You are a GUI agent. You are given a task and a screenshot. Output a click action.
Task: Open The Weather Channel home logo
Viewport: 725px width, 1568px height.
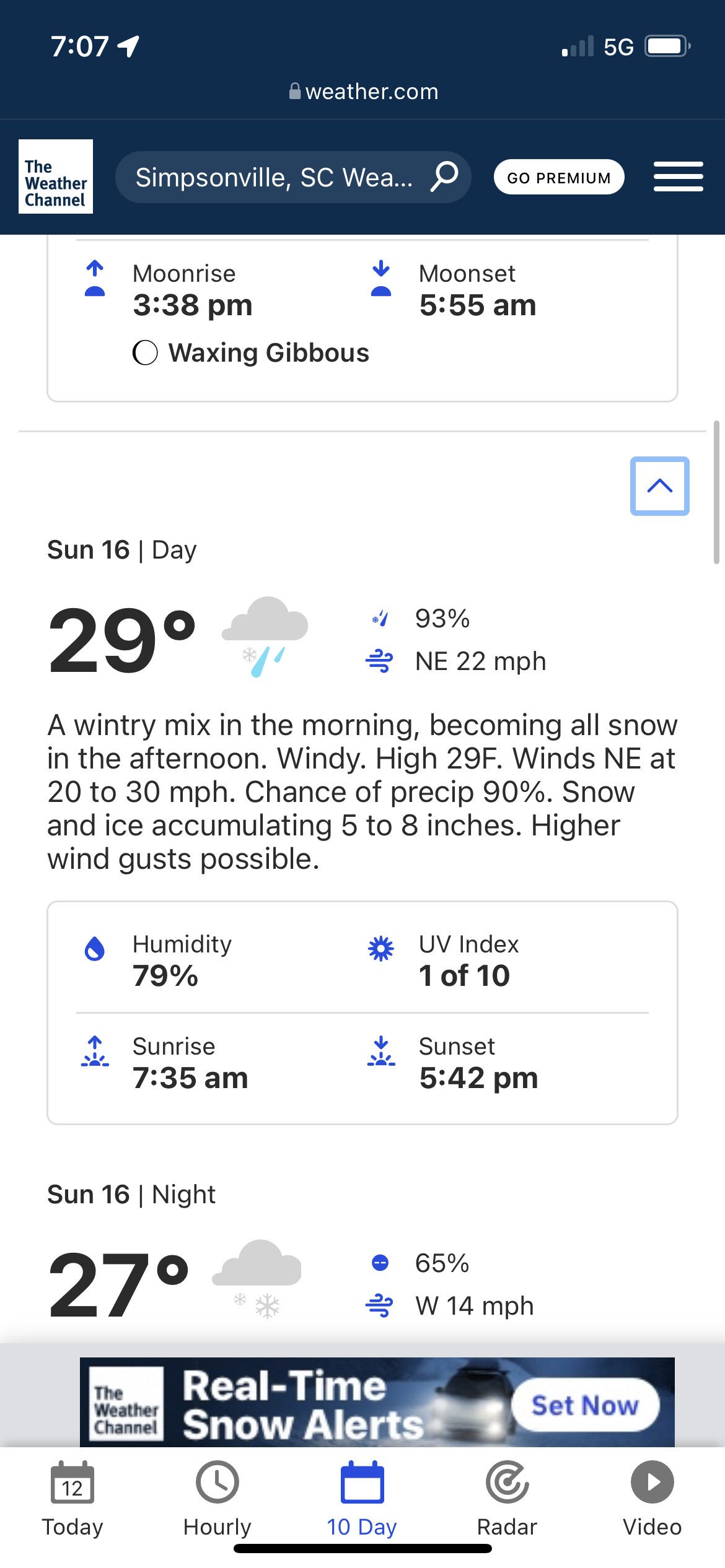click(56, 176)
